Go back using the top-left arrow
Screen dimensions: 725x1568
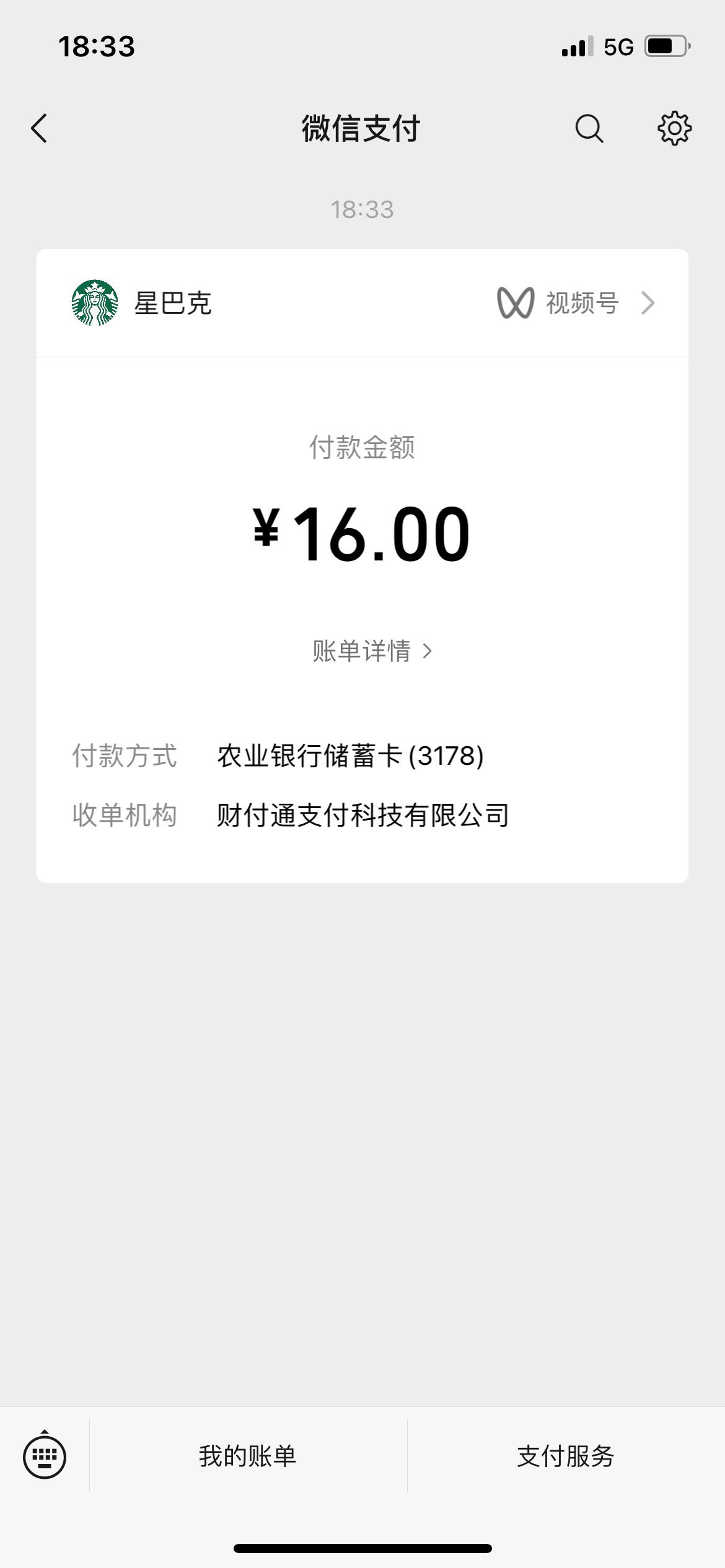click(x=39, y=129)
